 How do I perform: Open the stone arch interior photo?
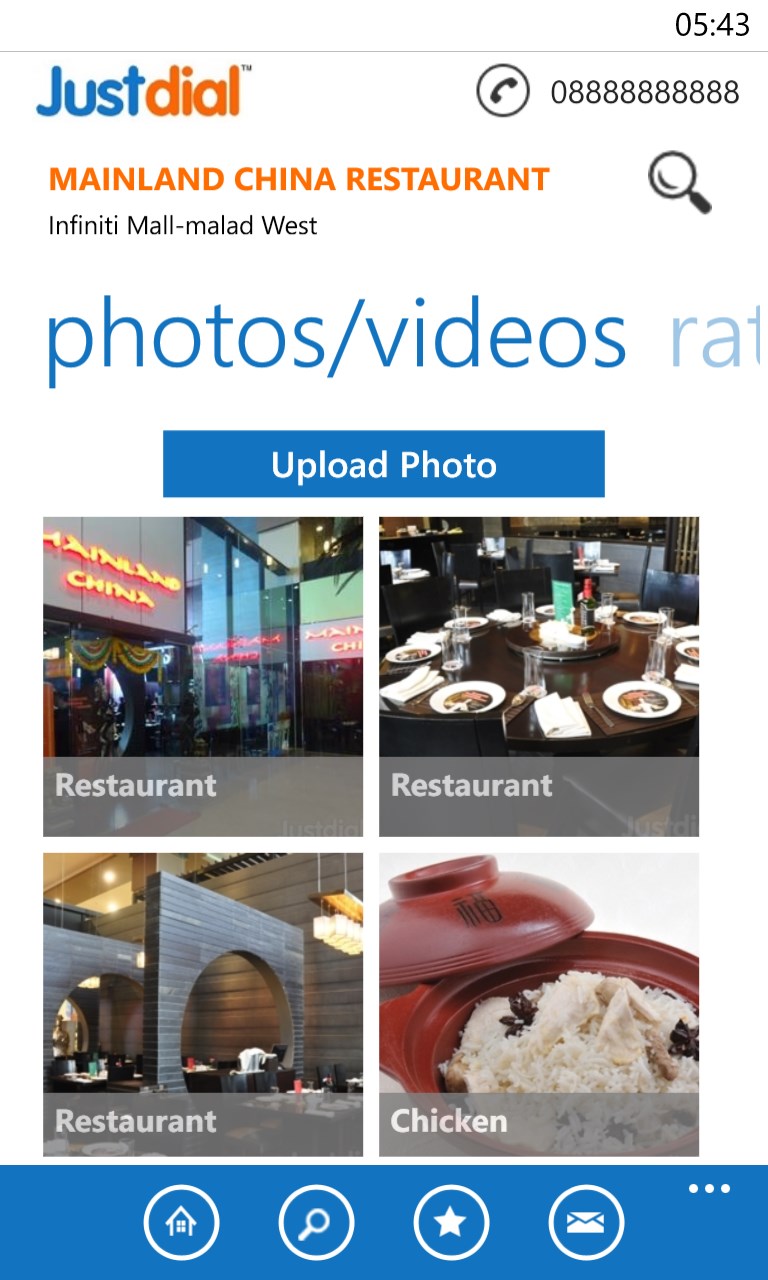[x=203, y=1004]
